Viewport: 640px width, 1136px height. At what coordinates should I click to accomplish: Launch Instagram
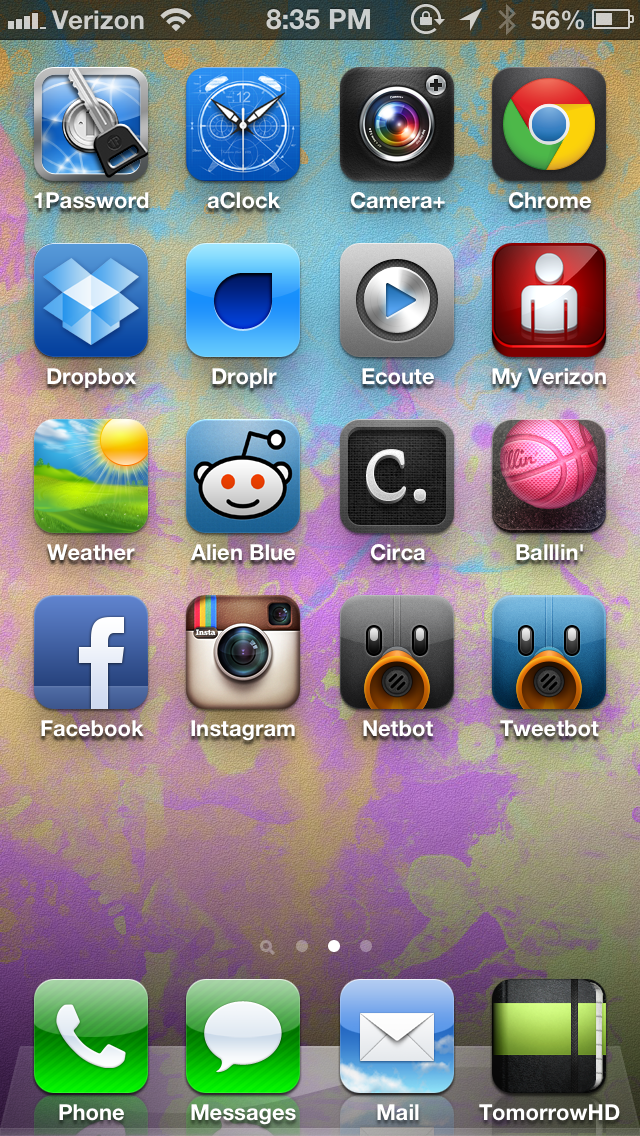click(243, 652)
